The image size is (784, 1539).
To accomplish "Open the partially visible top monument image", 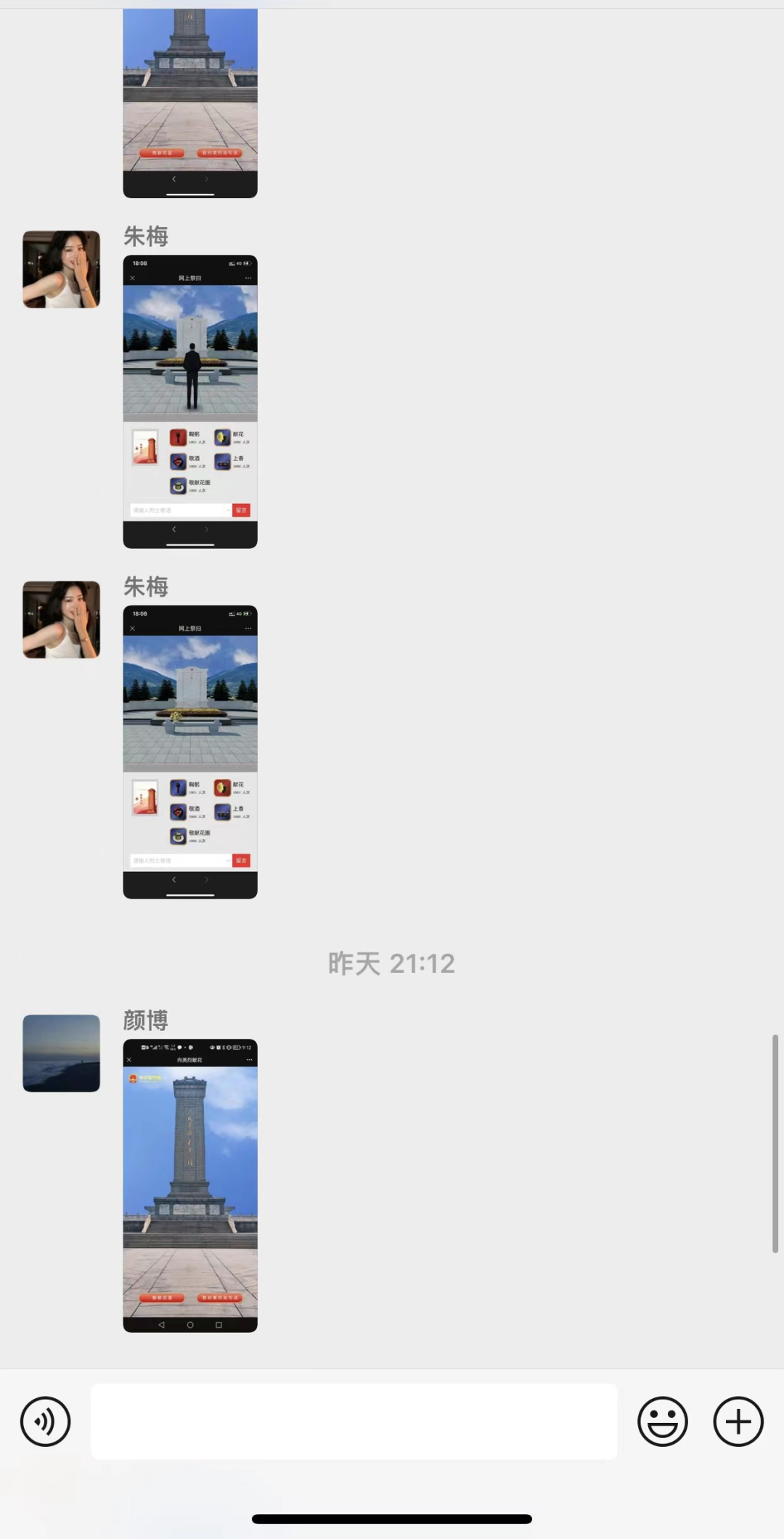I will coord(190,102).
